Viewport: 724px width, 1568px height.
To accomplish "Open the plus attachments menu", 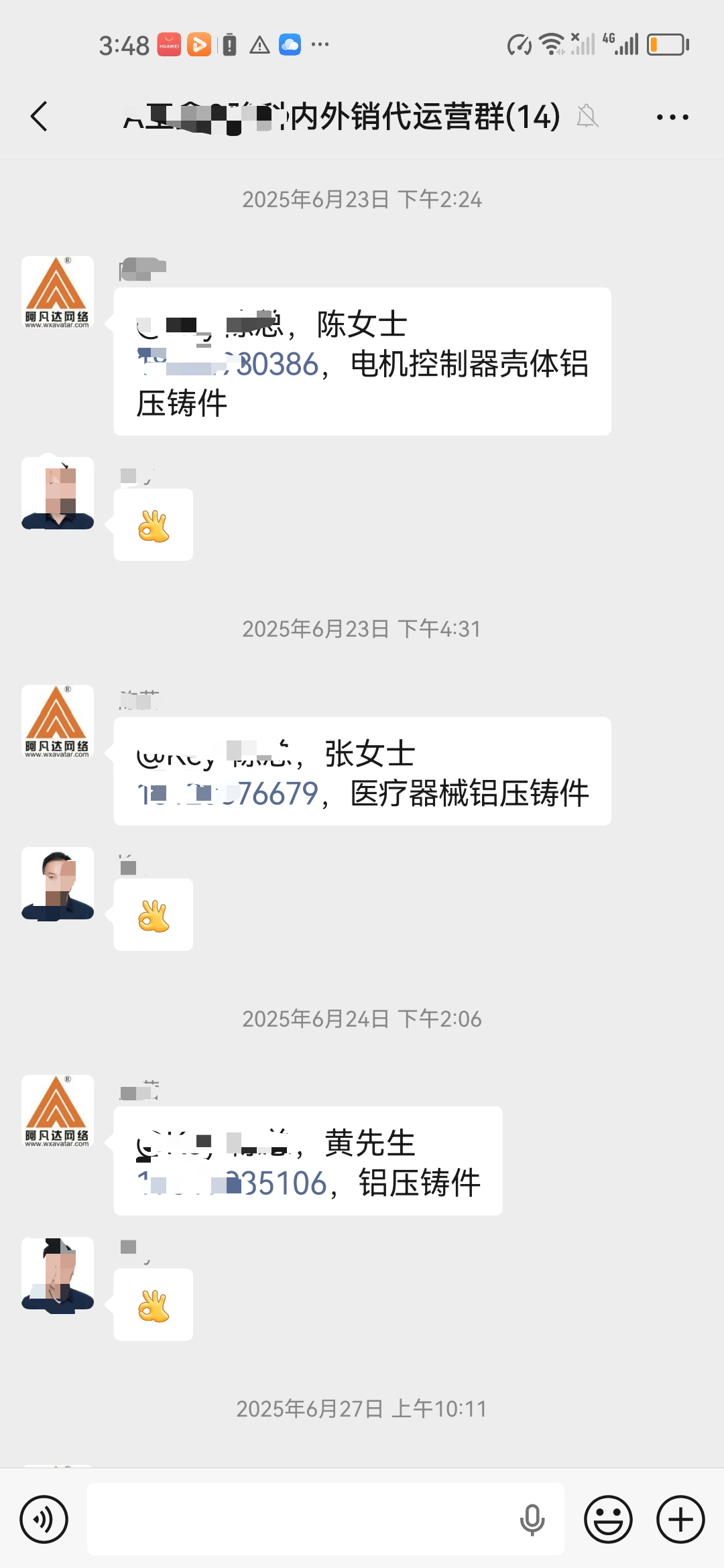I will tap(680, 1519).
